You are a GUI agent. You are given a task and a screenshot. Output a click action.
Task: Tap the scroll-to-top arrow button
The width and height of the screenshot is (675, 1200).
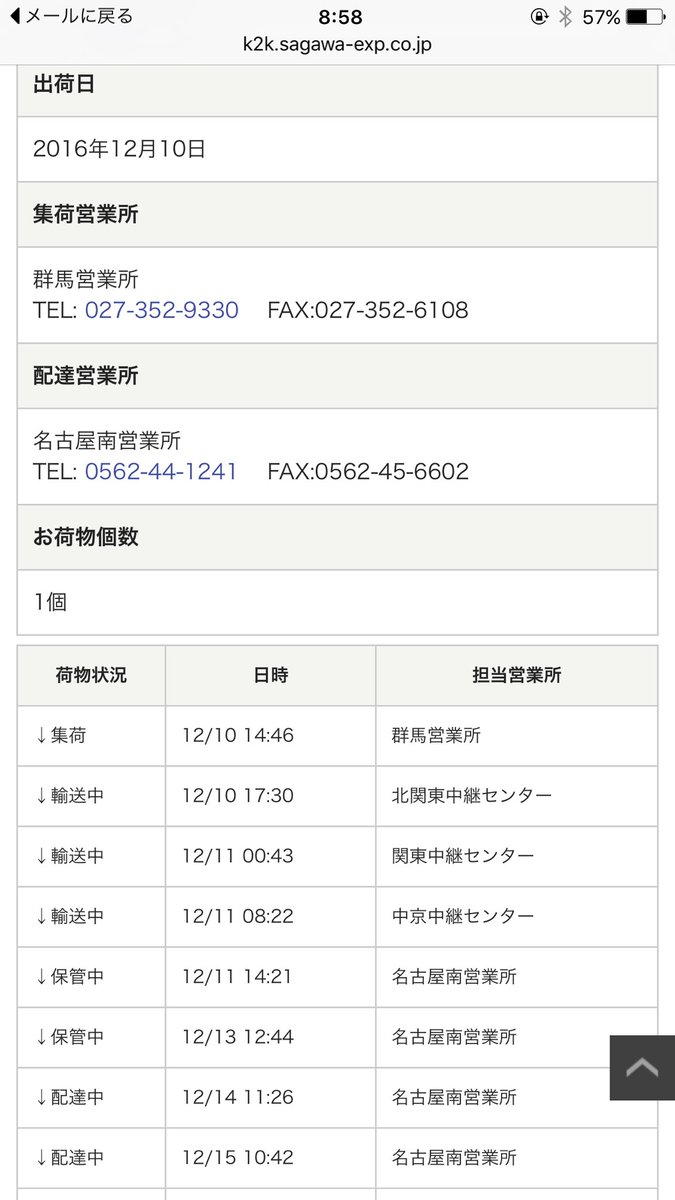coord(642,1068)
